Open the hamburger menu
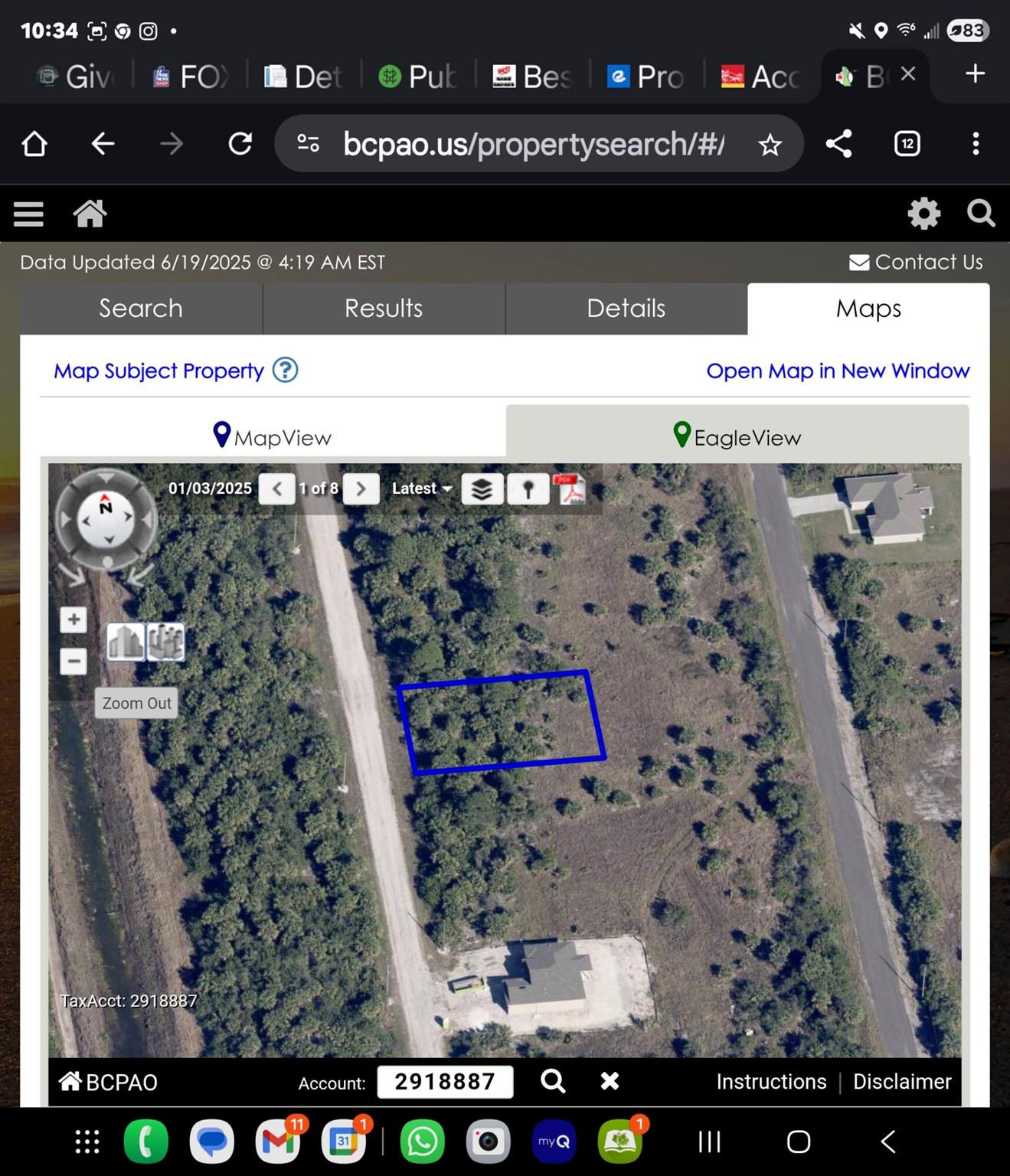 28,214
